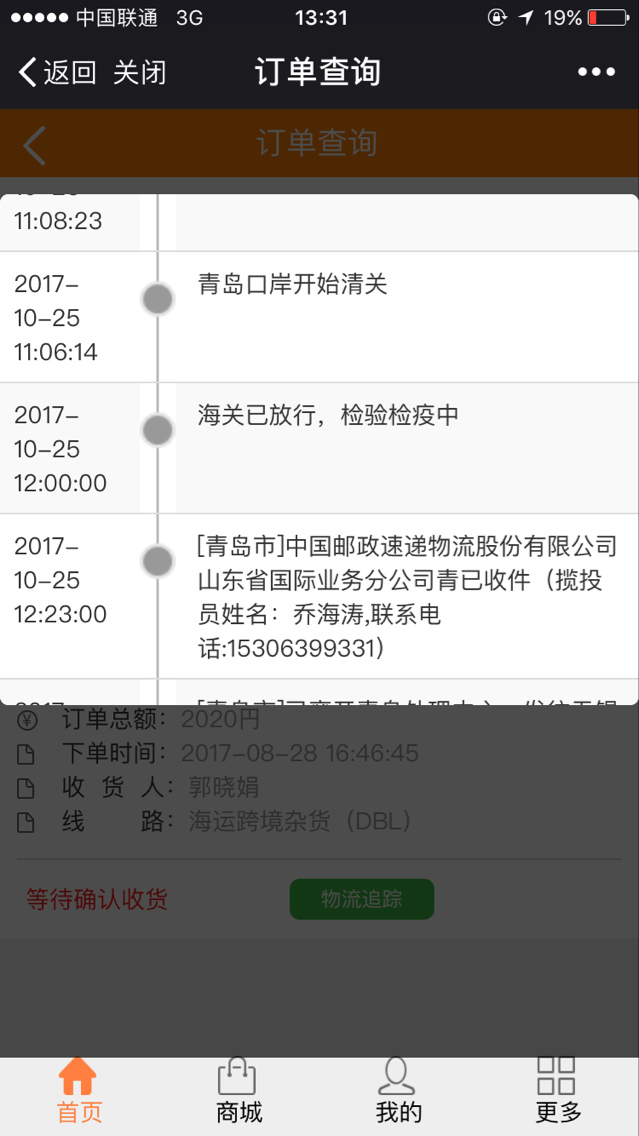Go to the 我的 tab
The image size is (639, 1136).
click(398, 1091)
